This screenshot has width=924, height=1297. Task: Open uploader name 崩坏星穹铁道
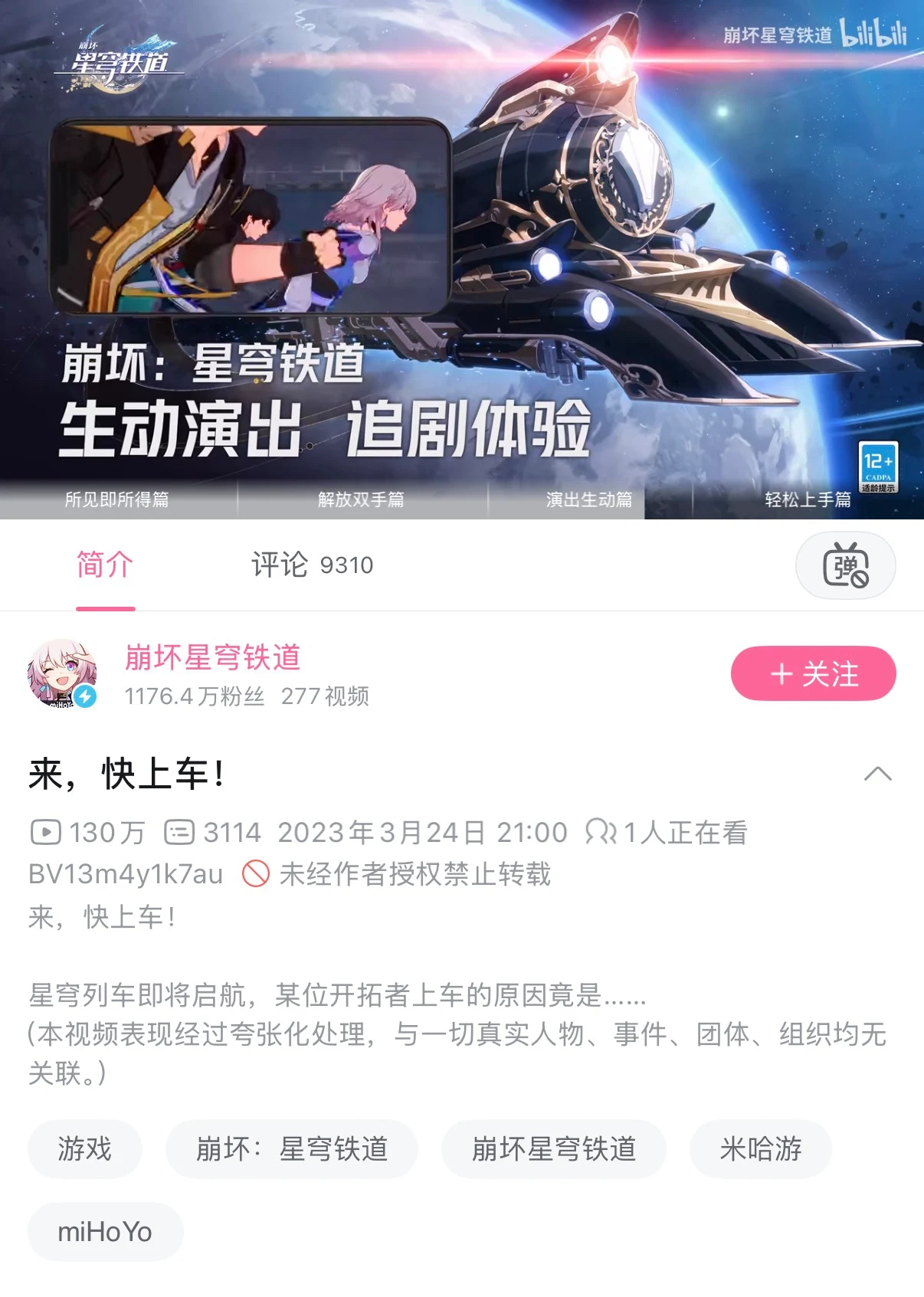coord(212,657)
